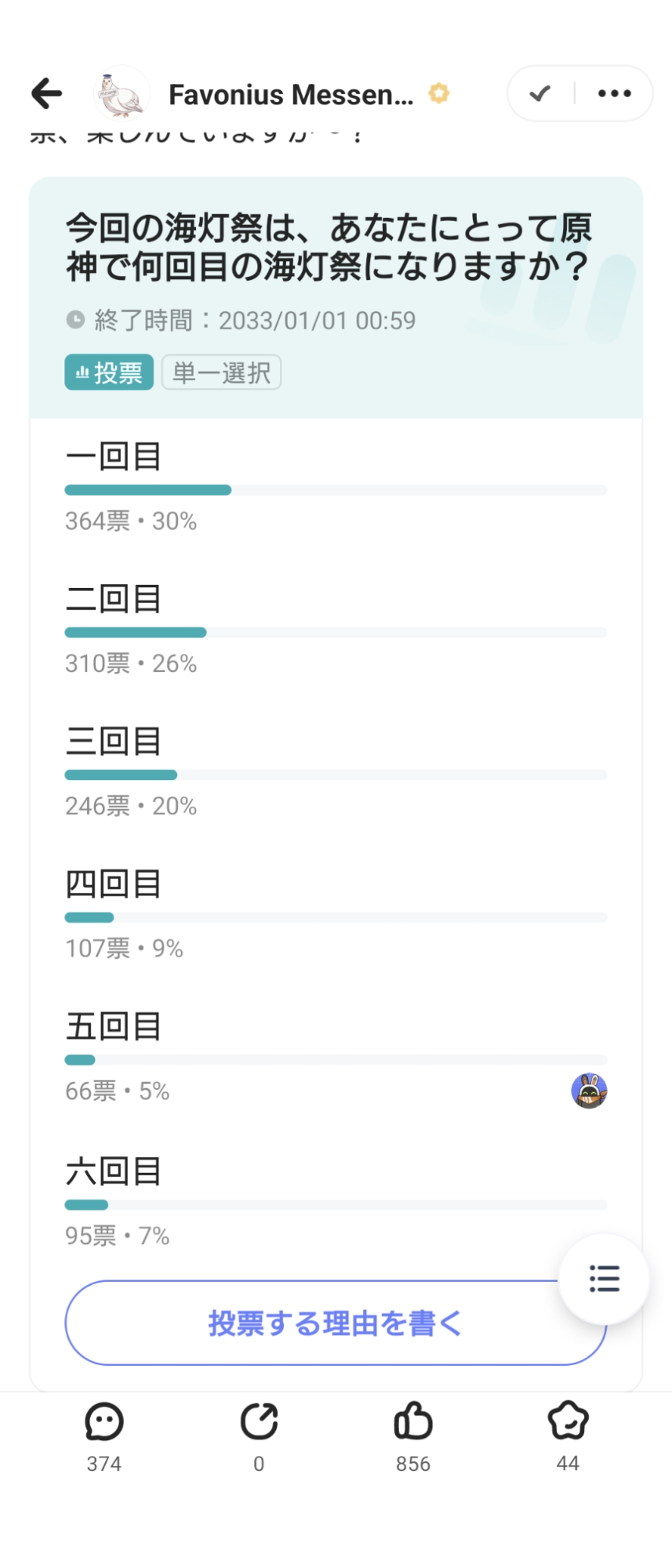The width and height of the screenshot is (672, 1568).
Task: Open Favonius Messenger's profile avatar
Action: (122, 94)
